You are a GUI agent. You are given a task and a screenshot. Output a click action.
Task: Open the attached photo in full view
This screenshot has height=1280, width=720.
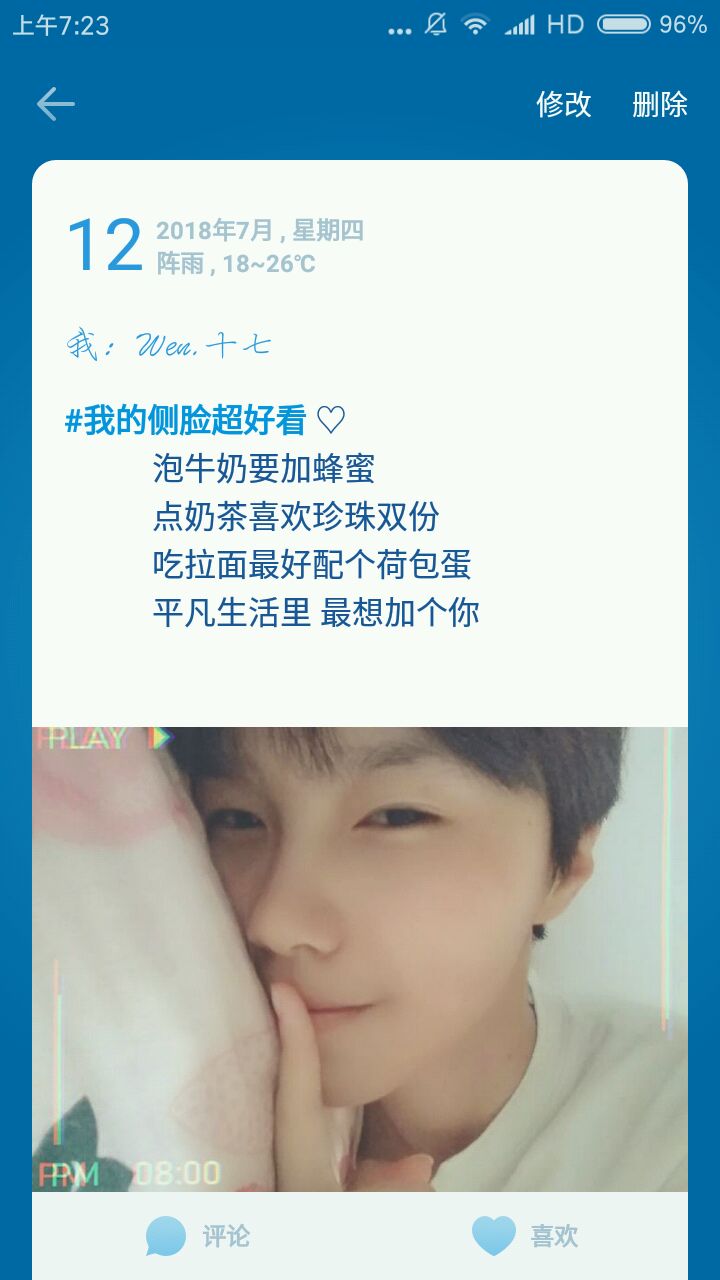360,958
